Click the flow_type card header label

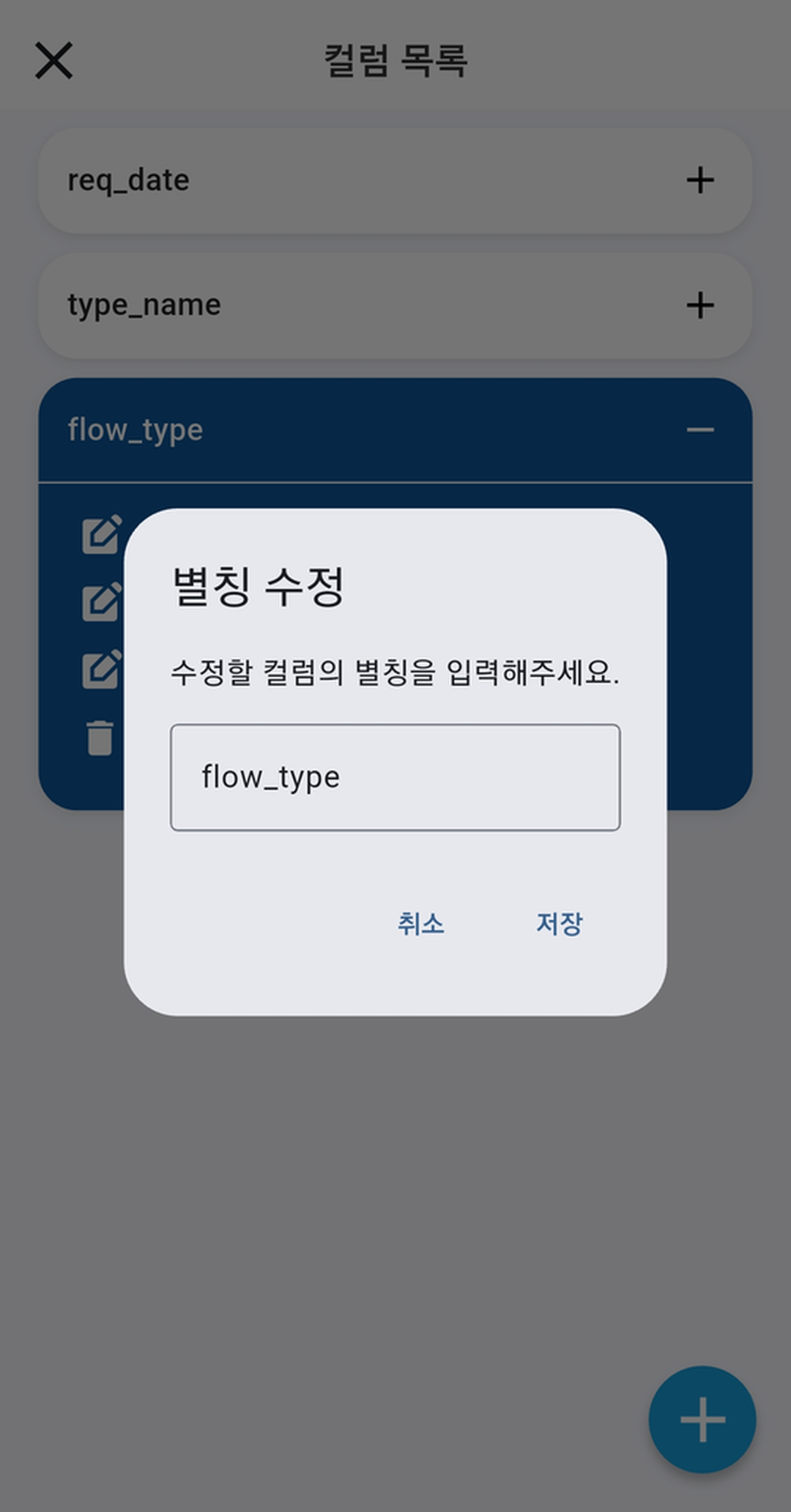(134, 431)
